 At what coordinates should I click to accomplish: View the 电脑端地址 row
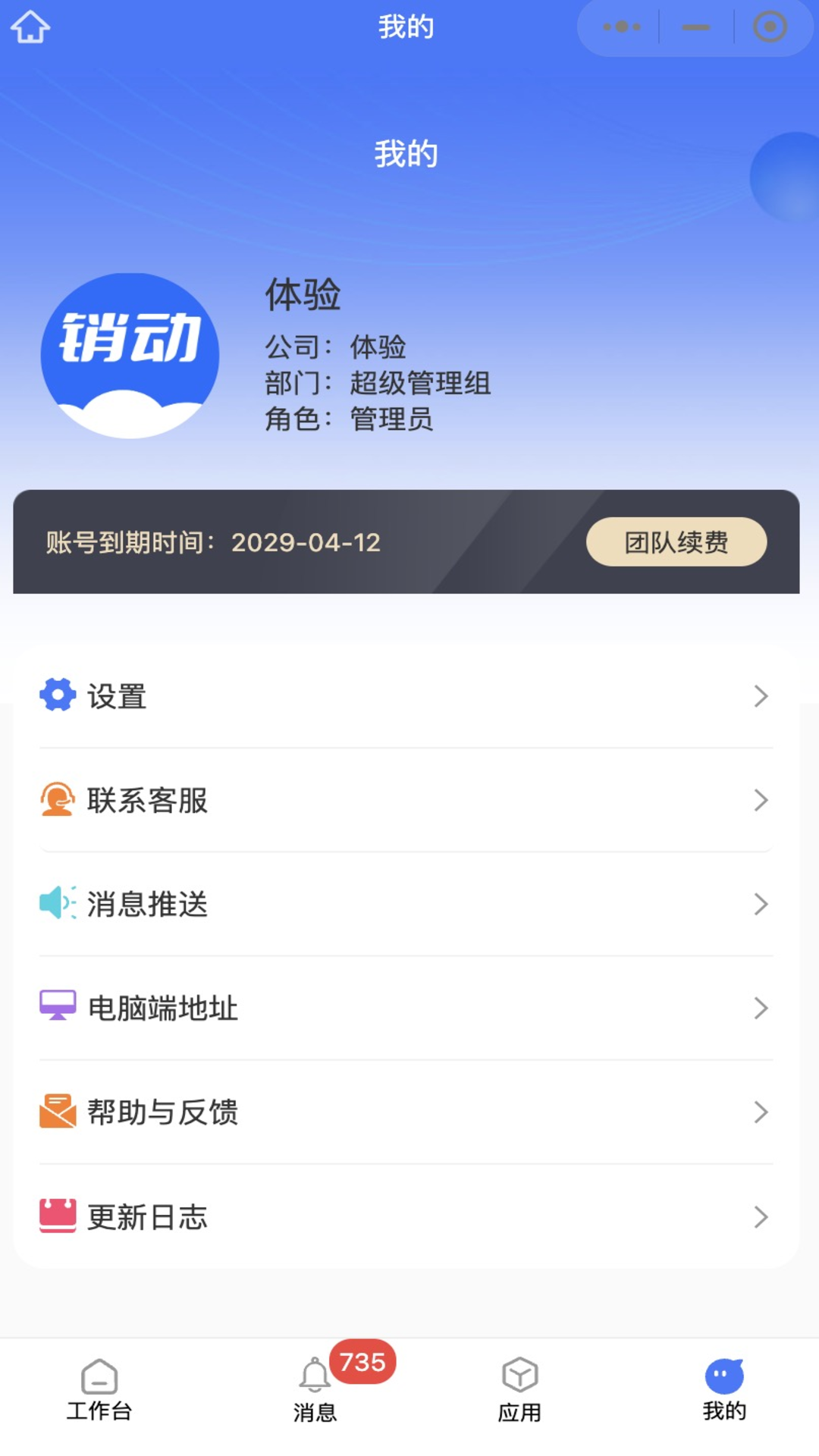(406, 1008)
